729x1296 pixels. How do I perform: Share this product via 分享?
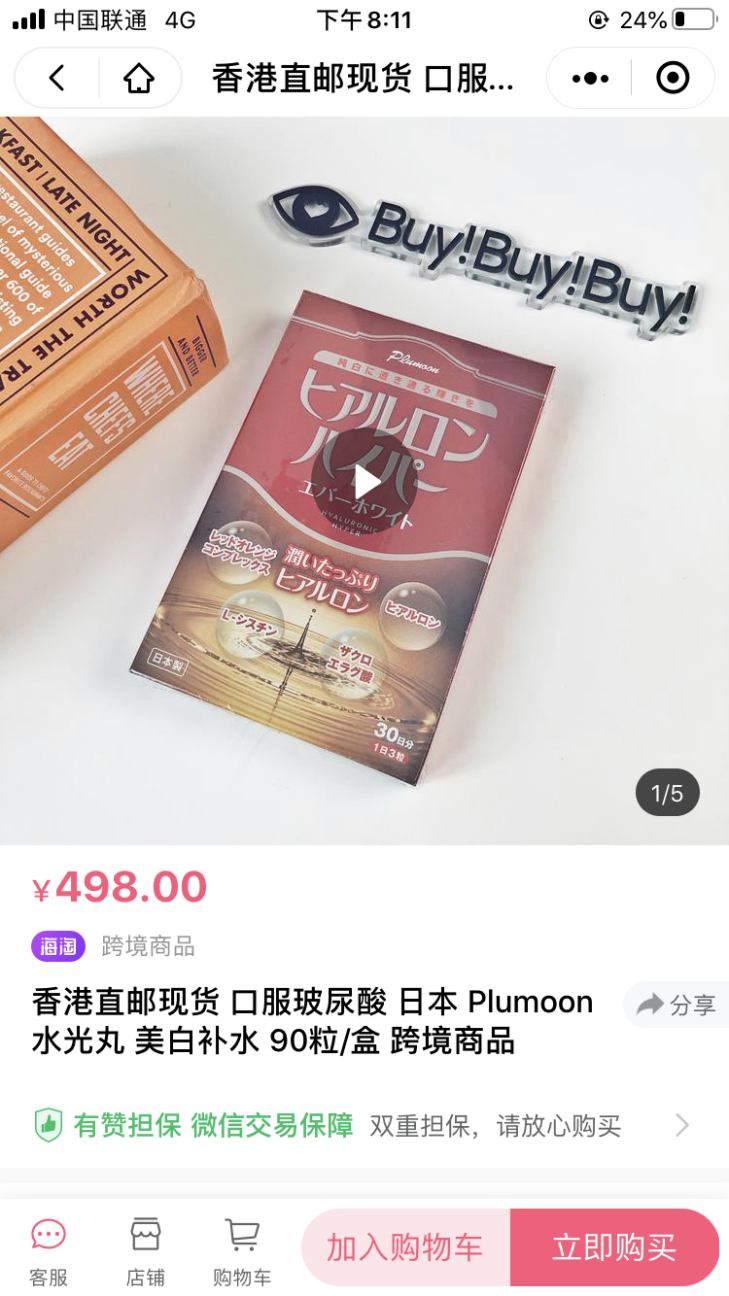[677, 1005]
